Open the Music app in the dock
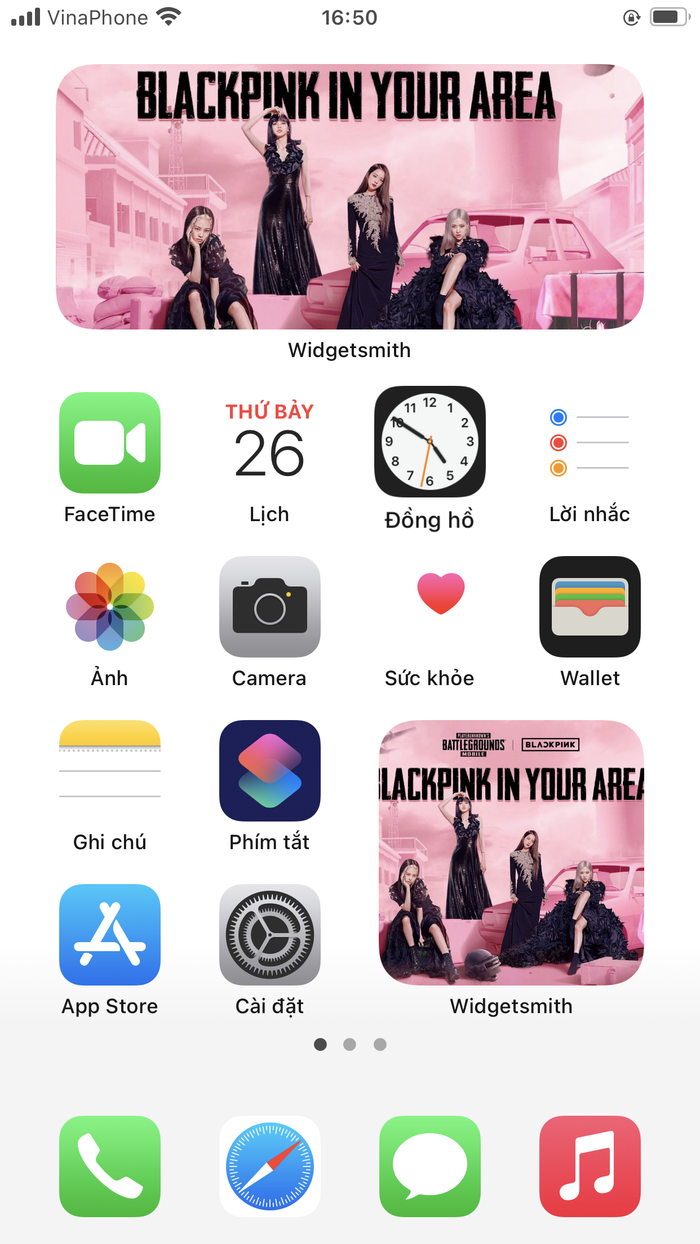Image resolution: width=700 pixels, height=1244 pixels. coord(590,1166)
